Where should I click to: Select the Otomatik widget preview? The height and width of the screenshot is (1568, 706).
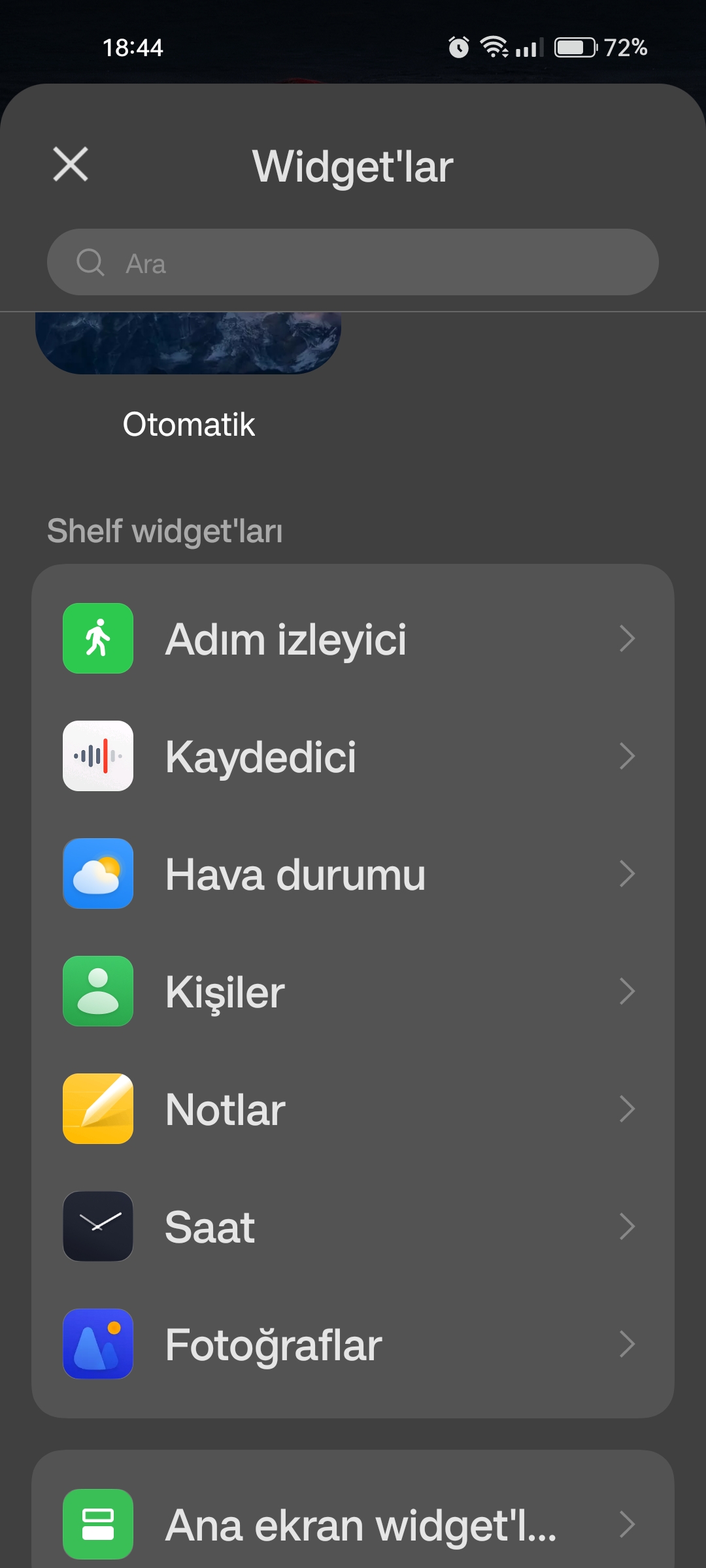tap(188, 343)
